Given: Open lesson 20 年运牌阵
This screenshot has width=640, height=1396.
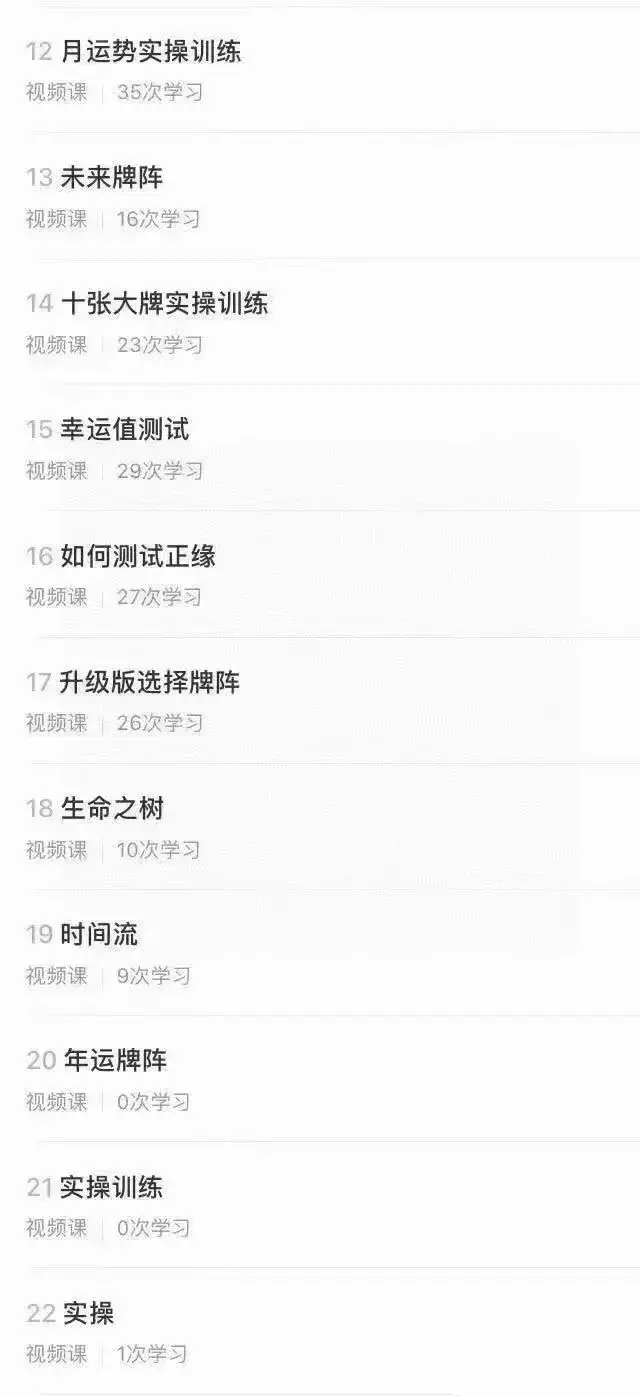Looking at the screenshot, I should (x=320, y=1079).
